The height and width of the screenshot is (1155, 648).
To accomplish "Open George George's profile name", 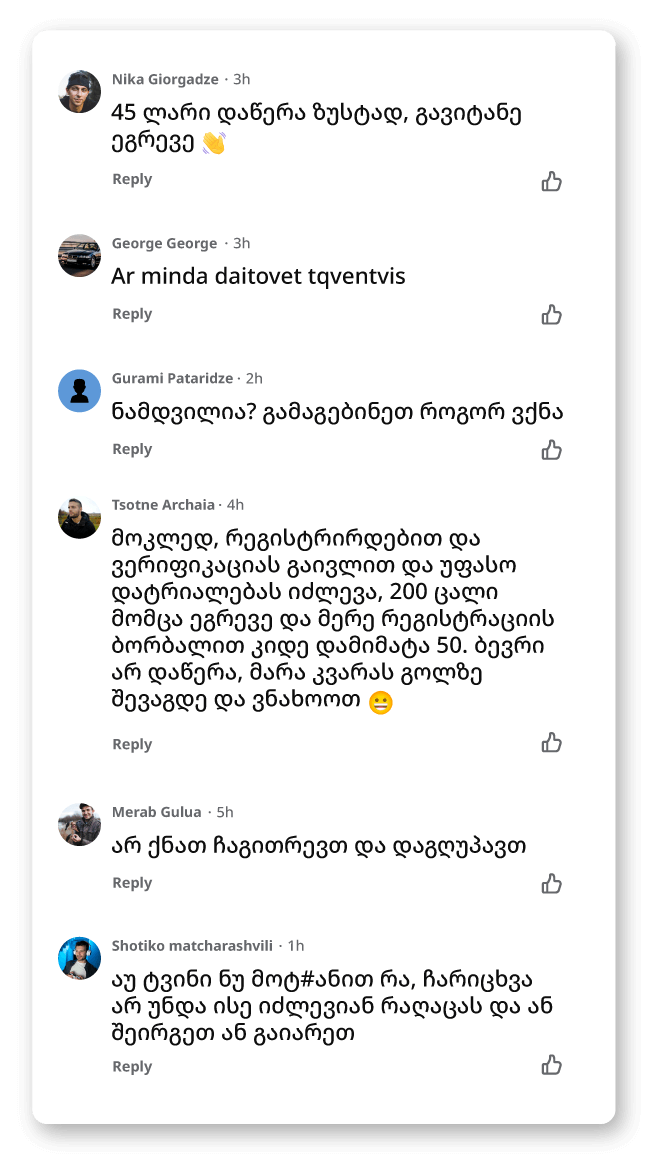I will pyautogui.click(x=164, y=243).
